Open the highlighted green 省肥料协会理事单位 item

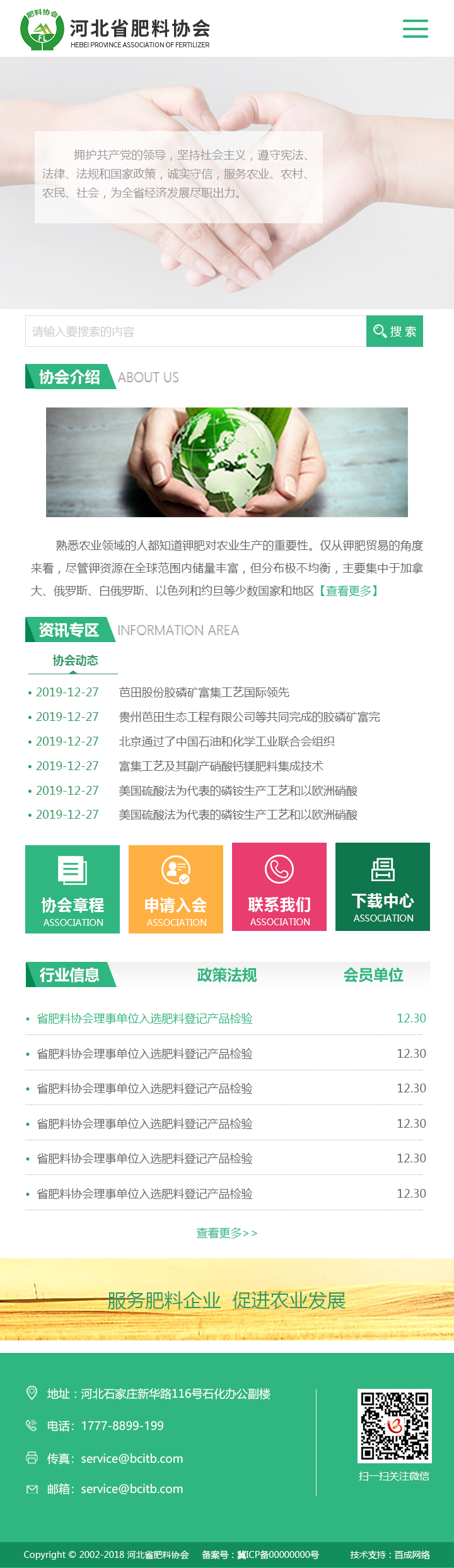(144, 1019)
